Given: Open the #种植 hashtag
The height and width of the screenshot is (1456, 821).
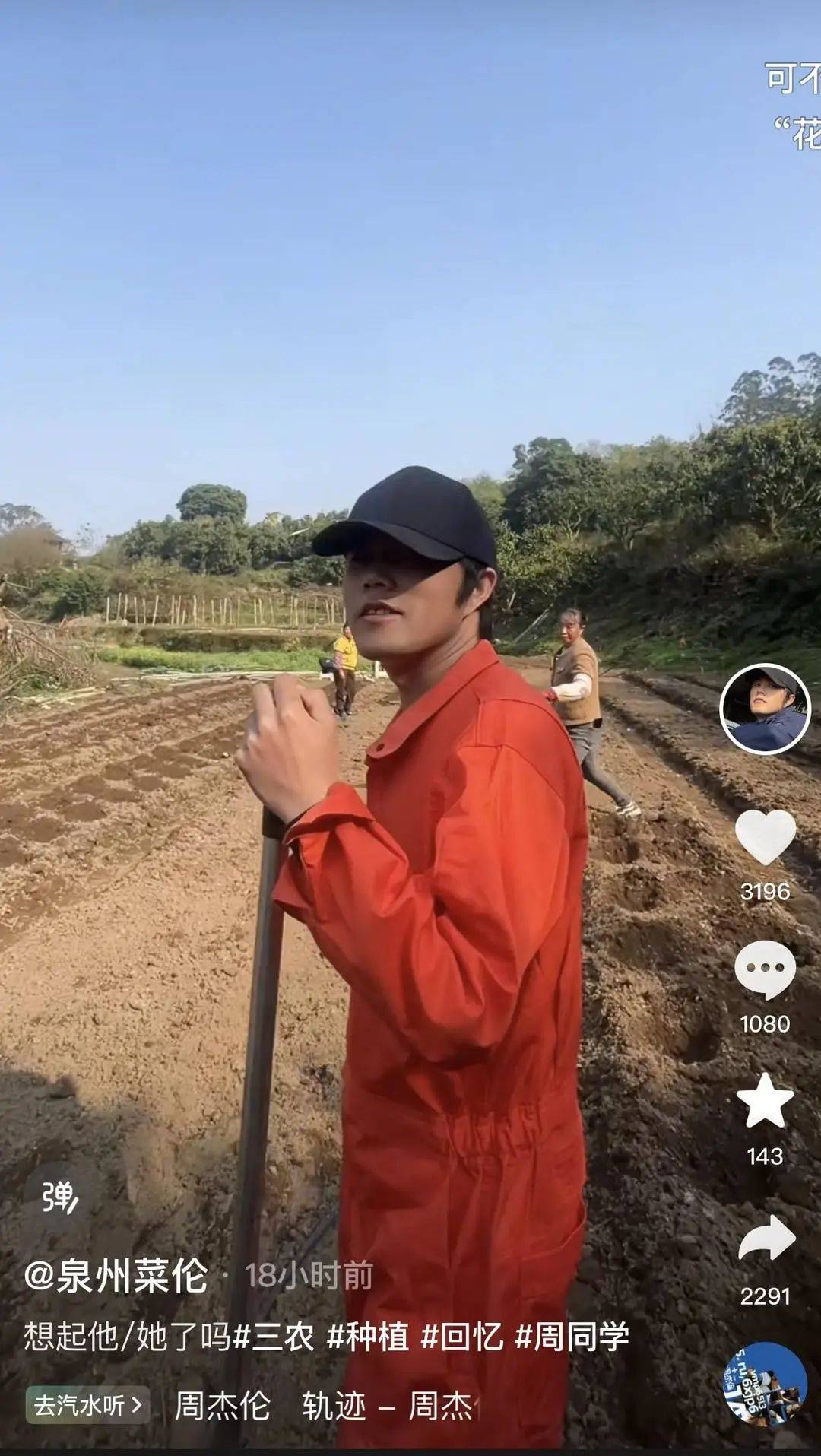Looking at the screenshot, I should [x=368, y=1337].
